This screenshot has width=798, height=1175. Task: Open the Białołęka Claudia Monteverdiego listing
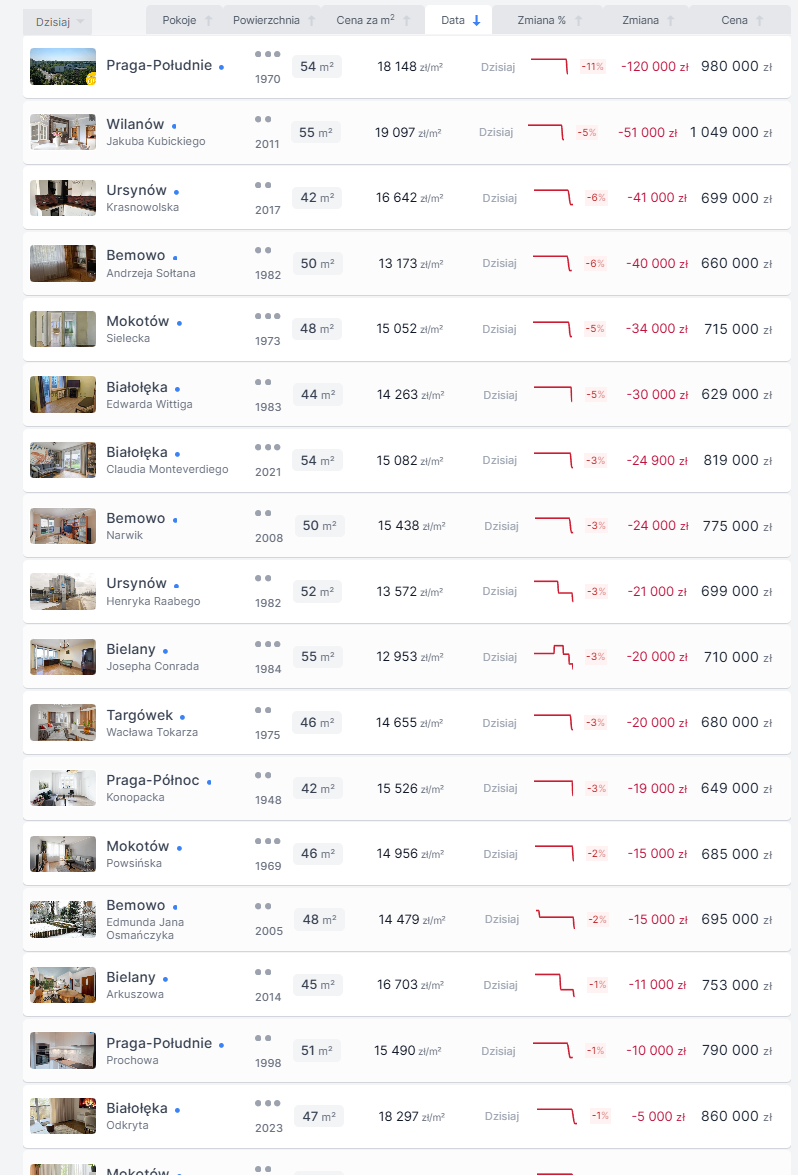[137, 453]
